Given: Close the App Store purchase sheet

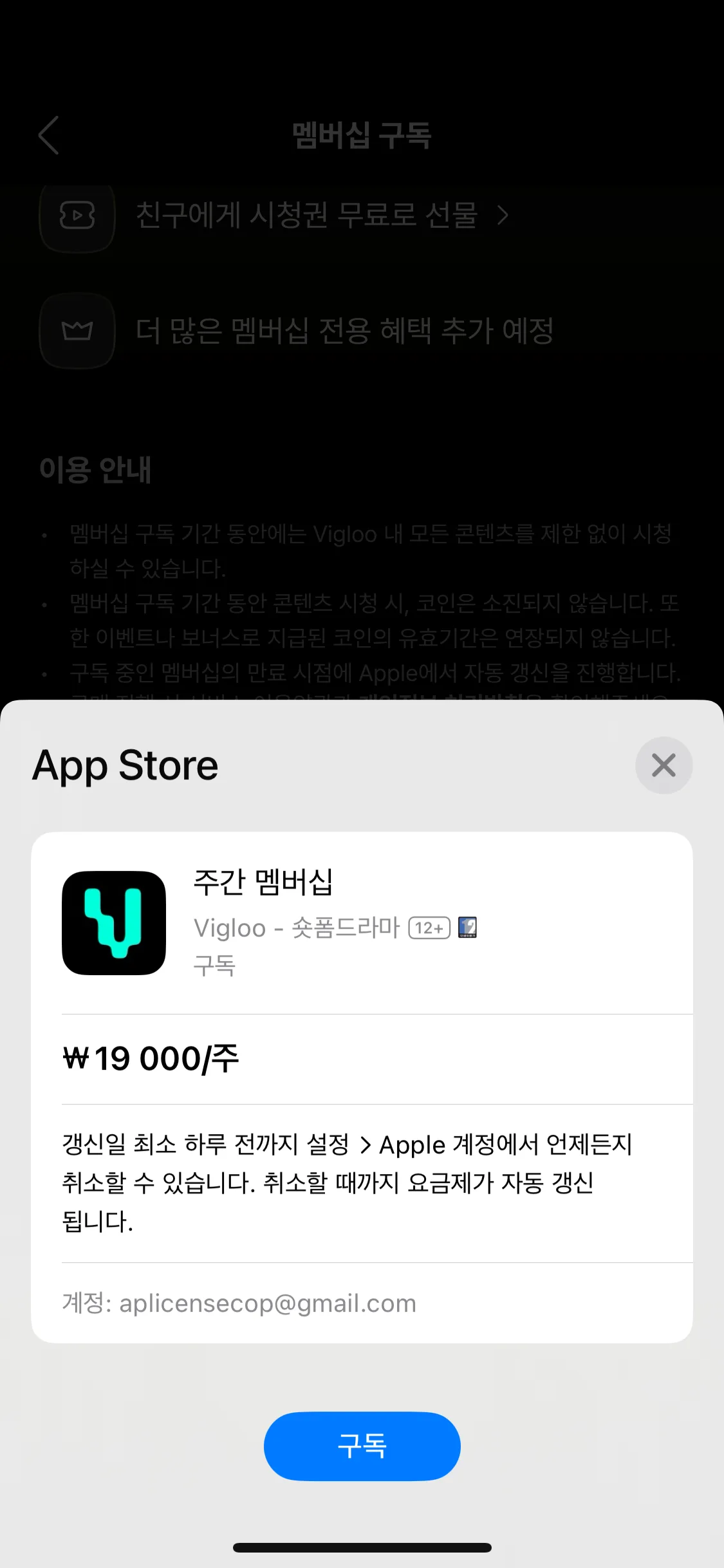Looking at the screenshot, I should coord(664,765).
